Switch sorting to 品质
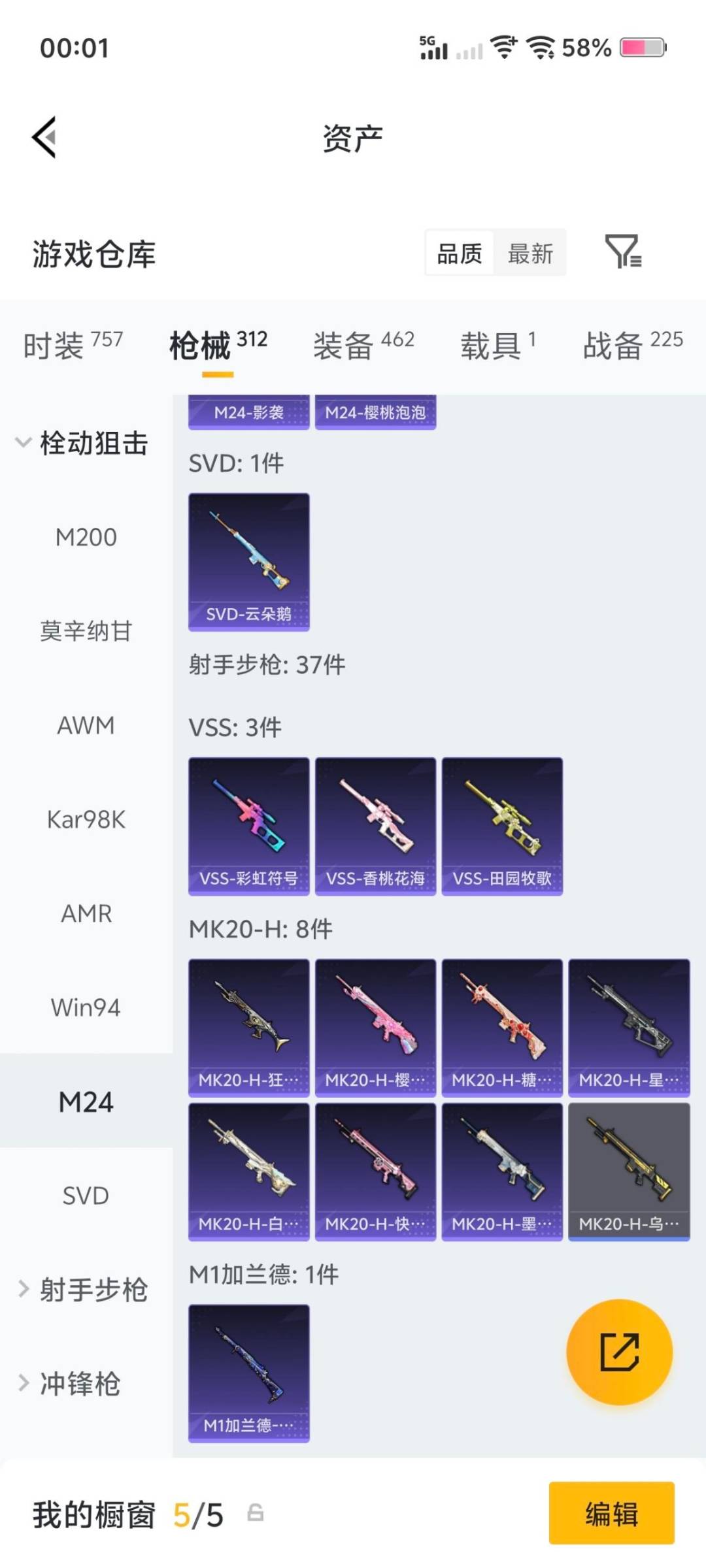The height and width of the screenshot is (1568, 706). coord(460,253)
